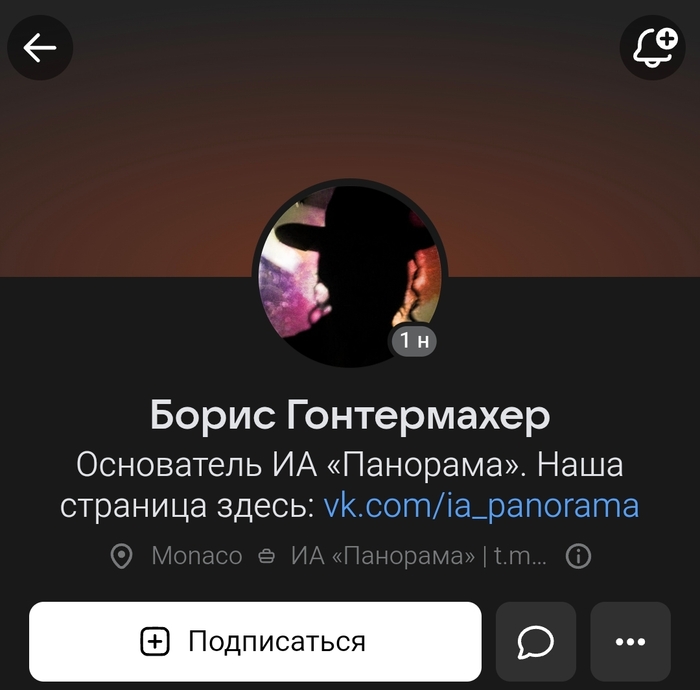Enable notifications with the bell icon
This screenshot has height=690, width=700.
653,47
